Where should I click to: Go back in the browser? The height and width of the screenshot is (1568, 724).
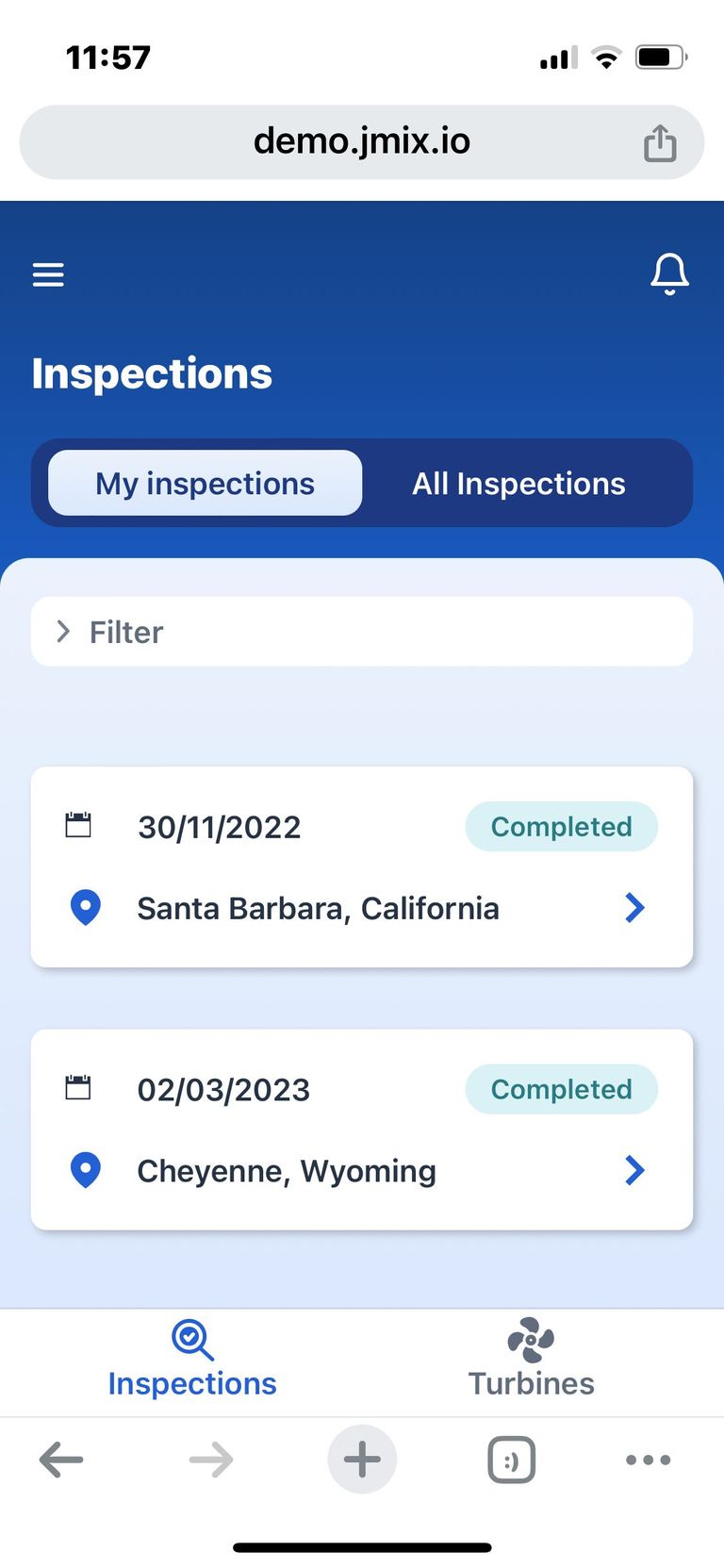pos(61,1460)
